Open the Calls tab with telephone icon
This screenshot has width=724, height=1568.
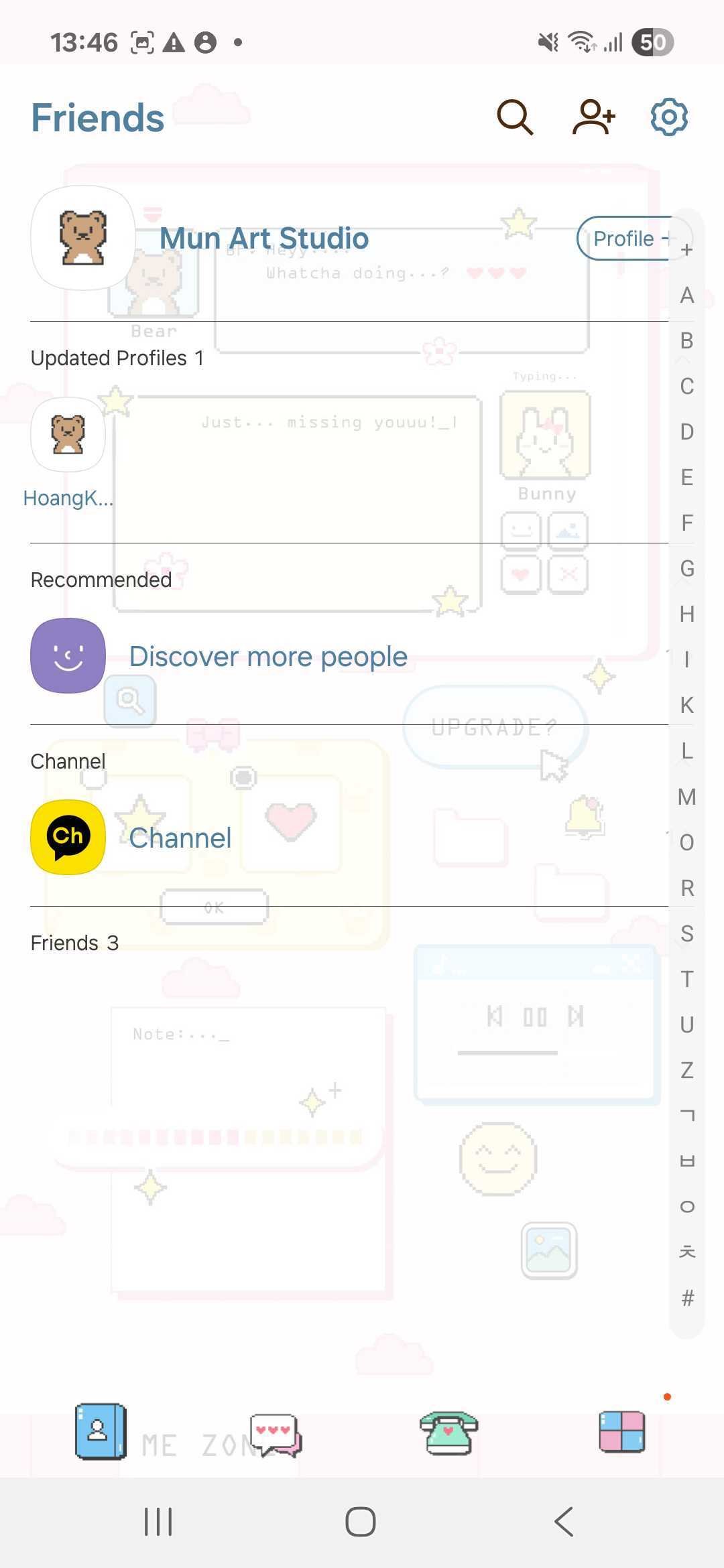coord(448,1433)
